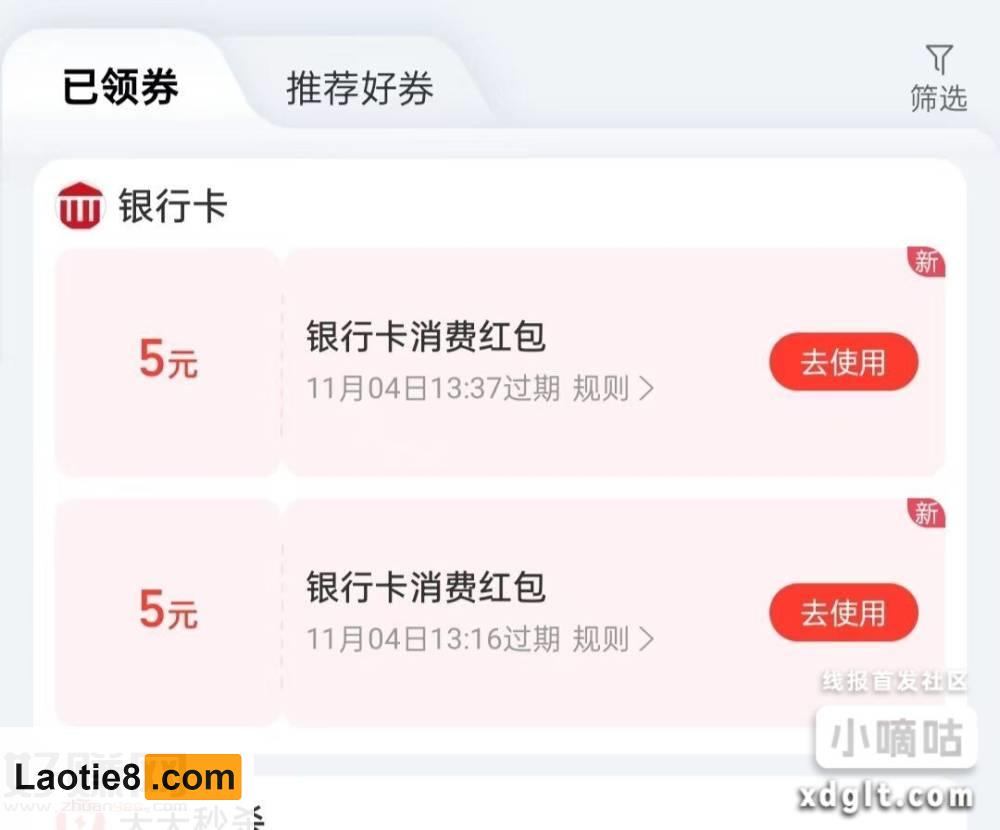View 规则 for coupon expiring 13:16
Image resolution: width=1000 pixels, height=830 pixels.
coord(612,638)
